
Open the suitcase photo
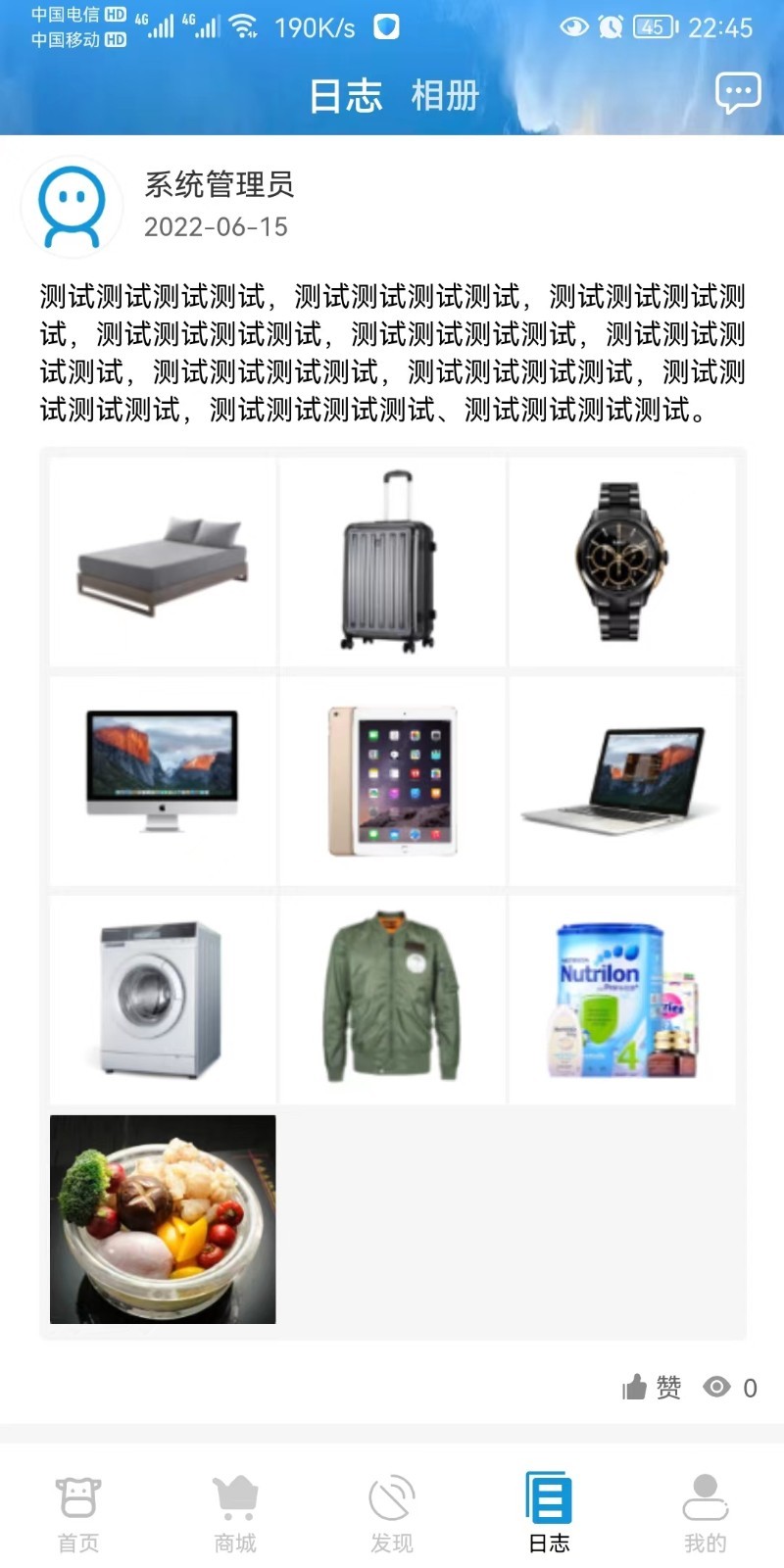coord(392,562)
